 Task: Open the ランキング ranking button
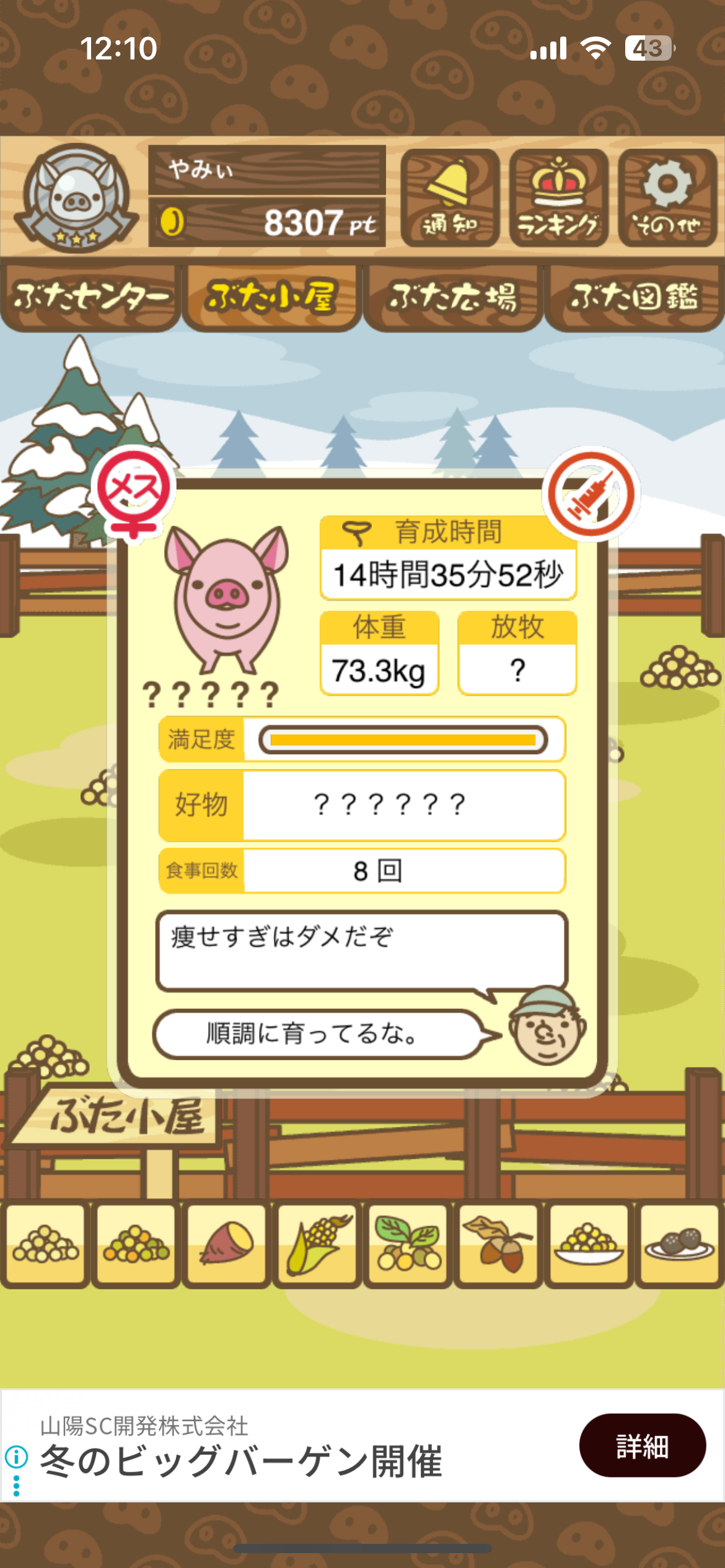click(558, 198)
